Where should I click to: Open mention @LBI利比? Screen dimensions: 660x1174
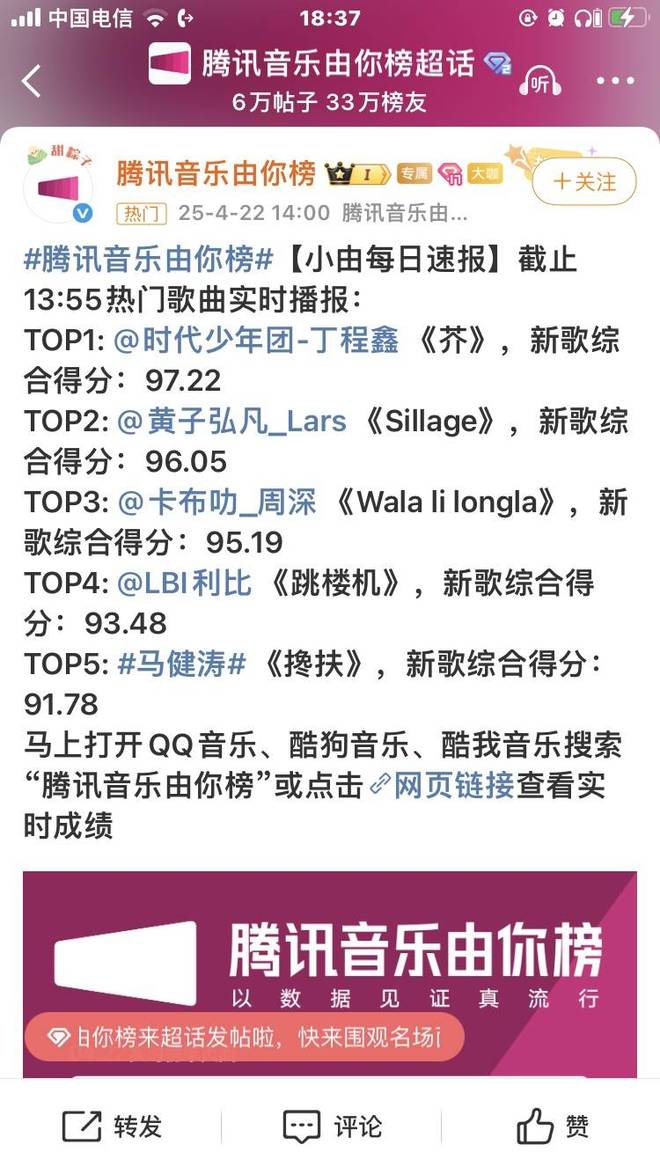coord(184,582)
